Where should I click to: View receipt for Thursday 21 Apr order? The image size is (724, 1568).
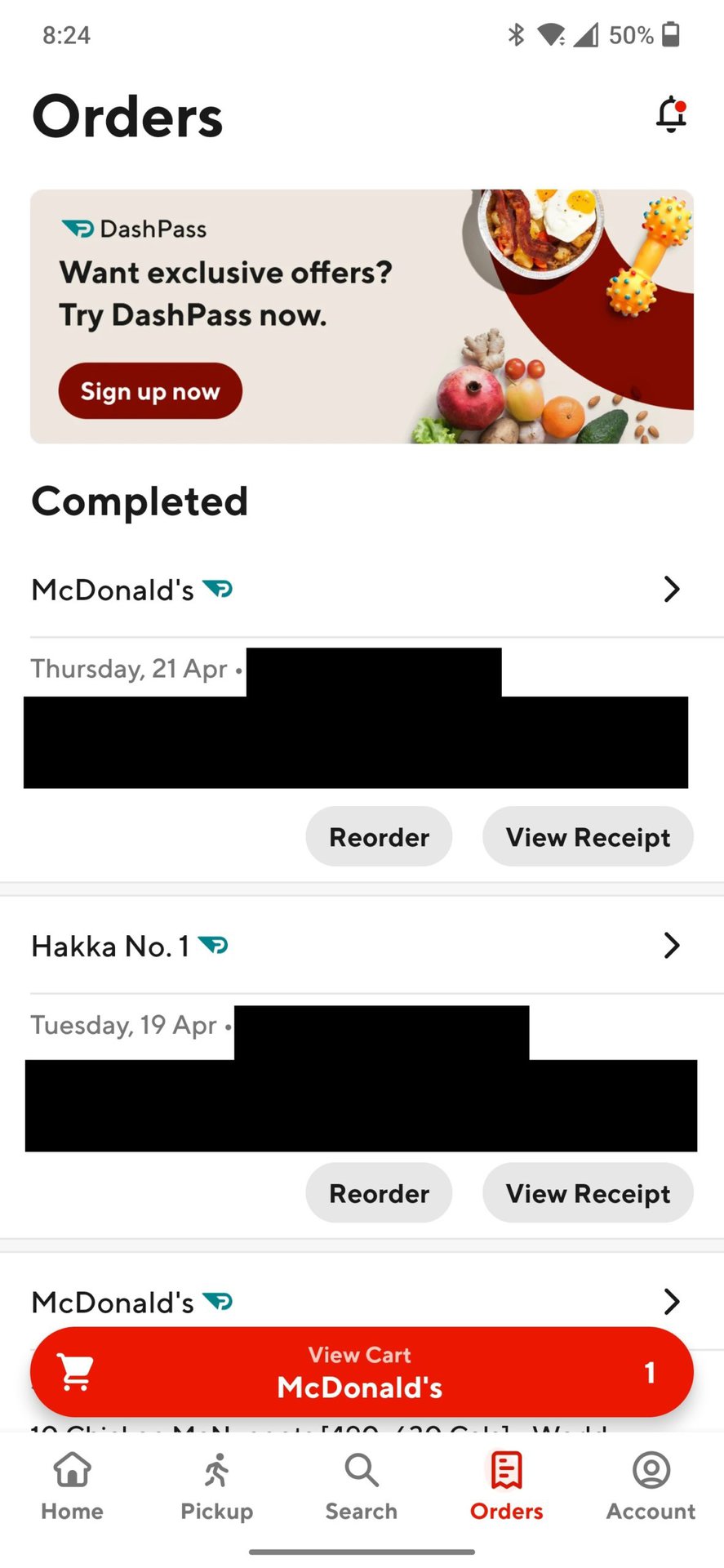588,837
